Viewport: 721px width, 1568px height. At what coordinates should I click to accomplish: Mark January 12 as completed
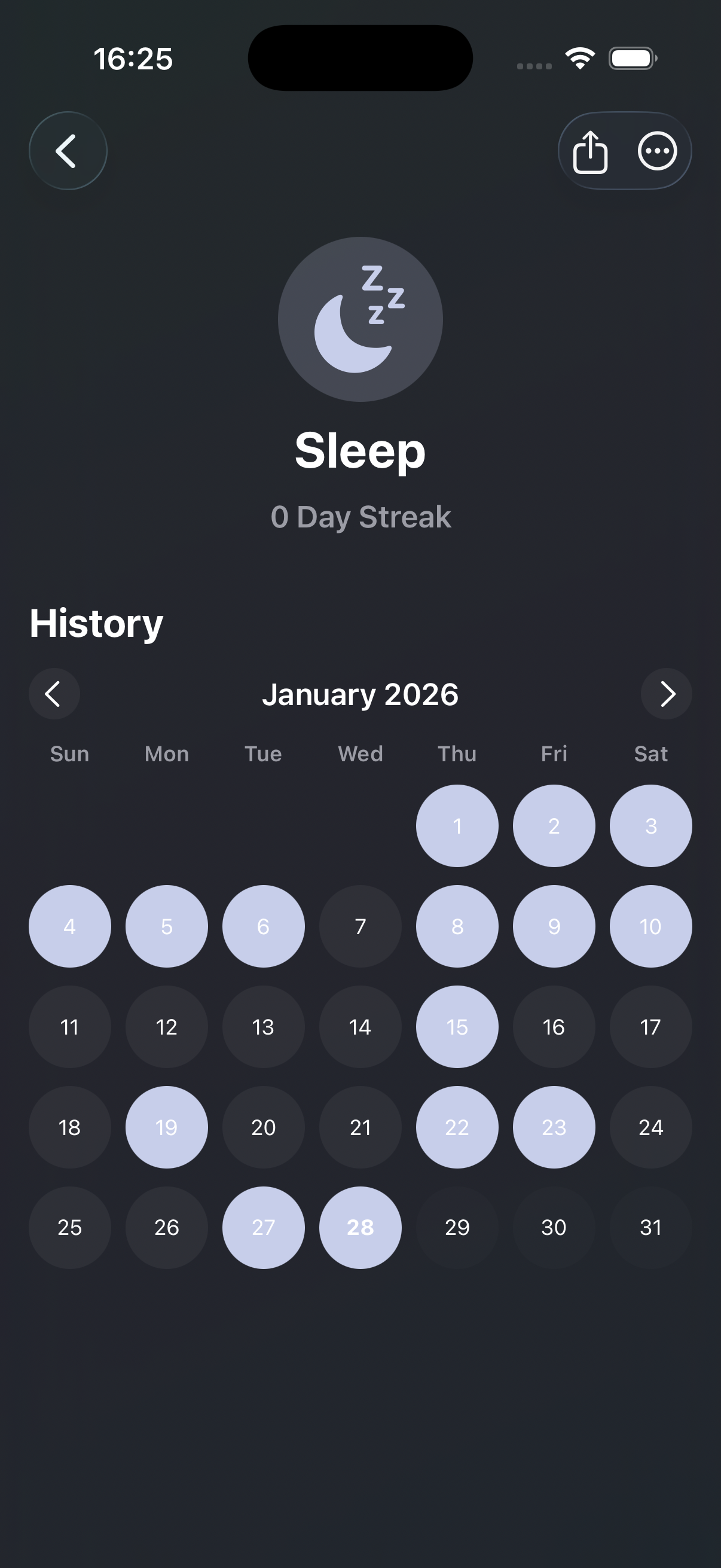point(167,1027)
